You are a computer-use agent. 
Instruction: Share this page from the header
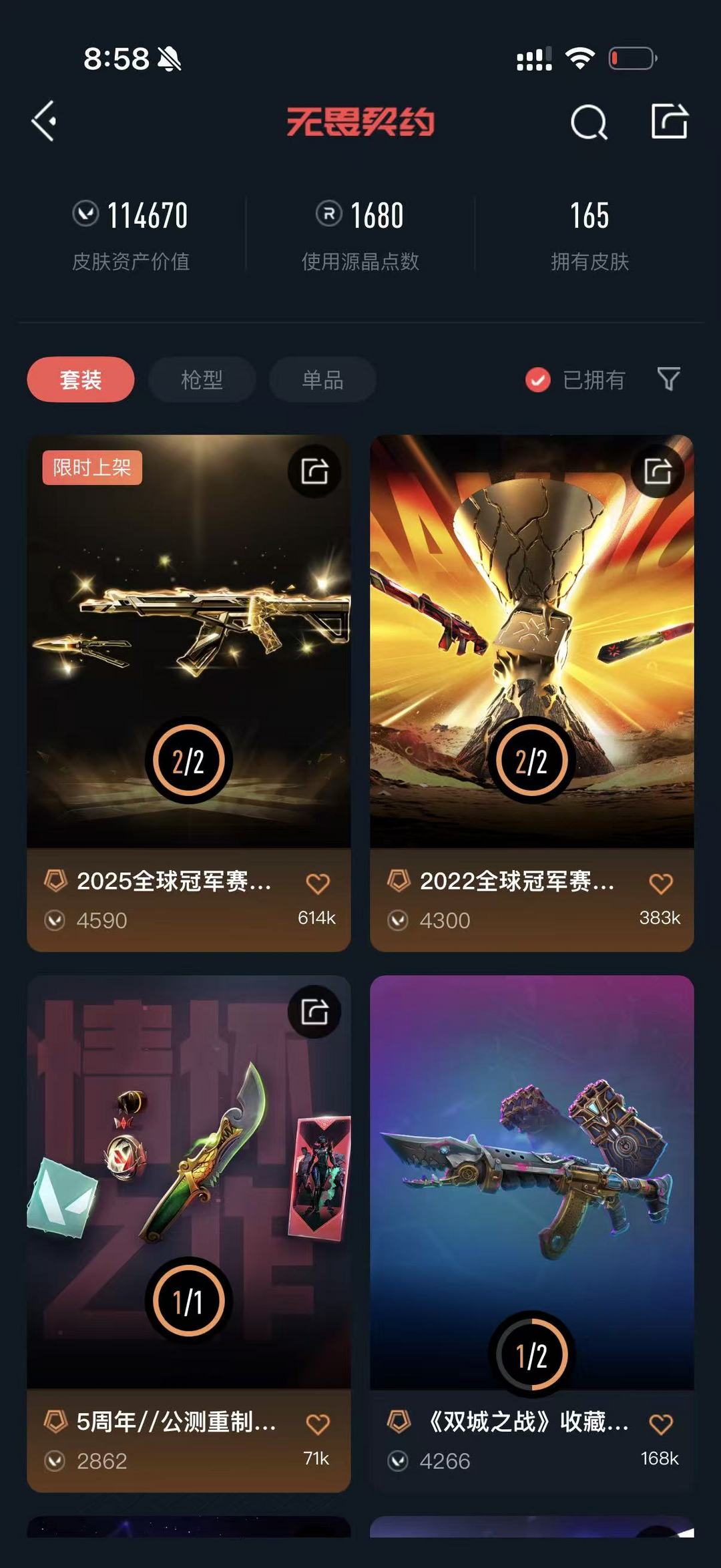click(x=669, y=122)
